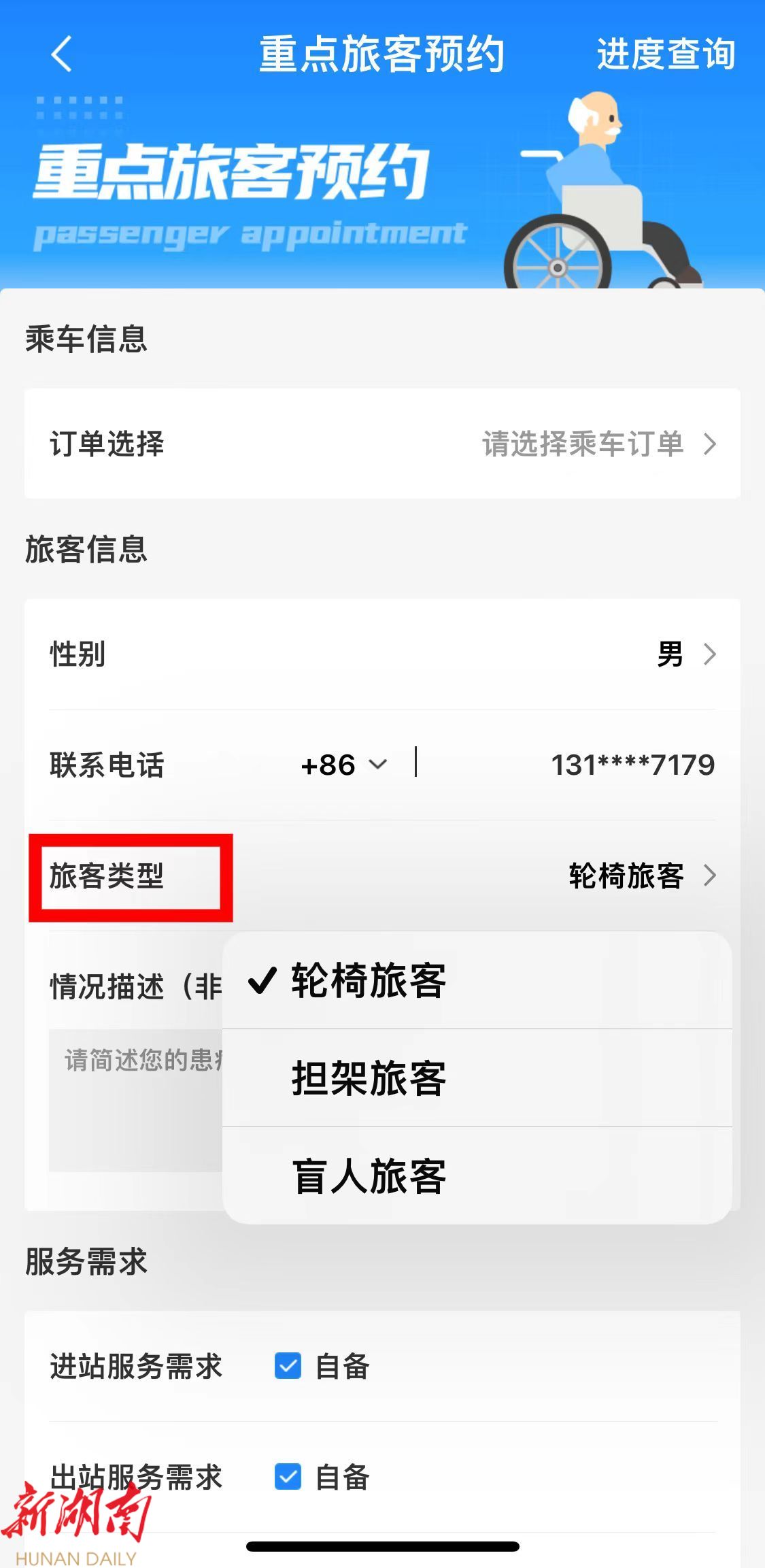The image size is (765, 1568).
Task: Open 进度查询 progress inquiry
Action: click(x=665, y=54)
